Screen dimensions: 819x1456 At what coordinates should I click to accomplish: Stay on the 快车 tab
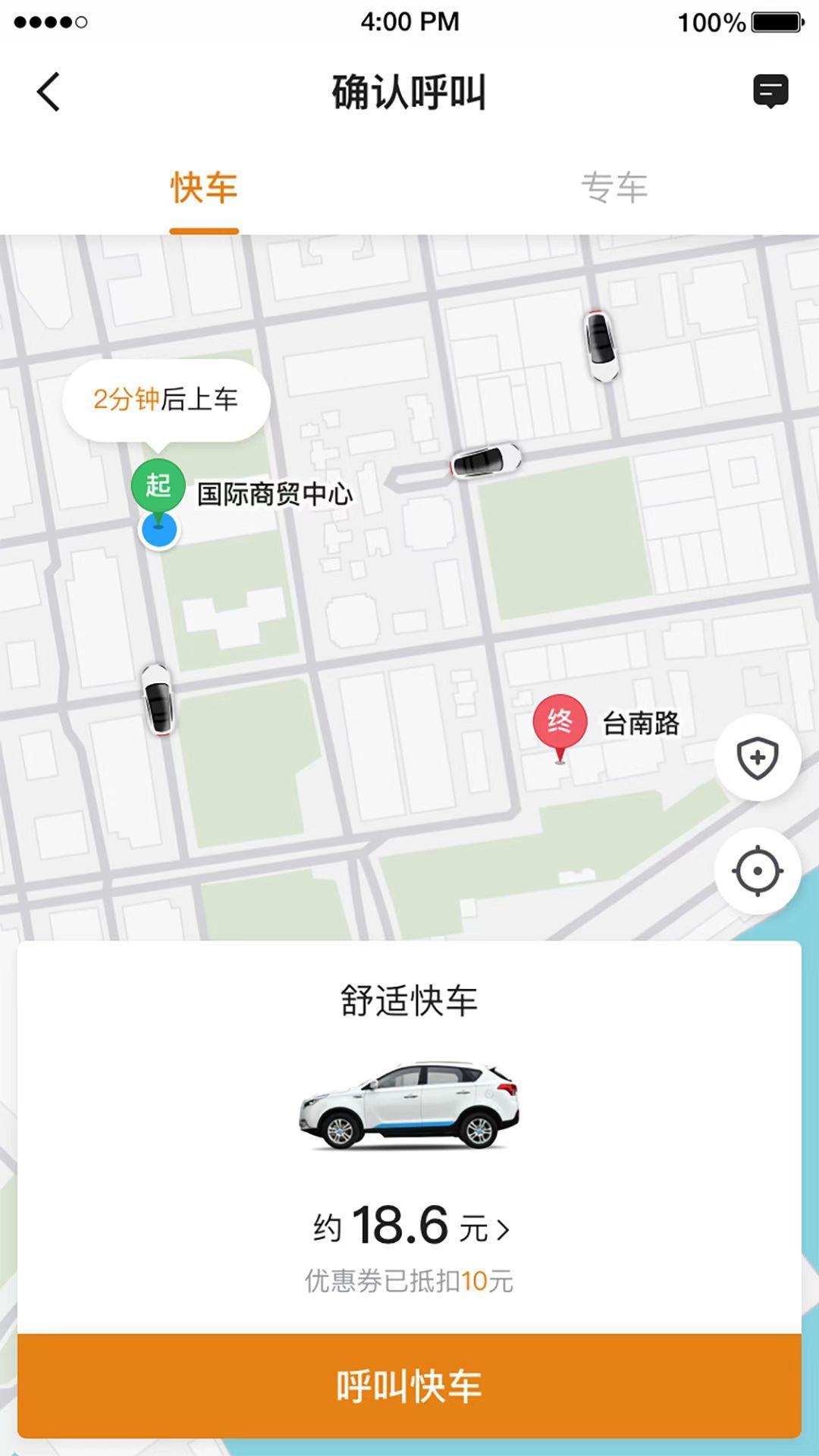pos(202,188)
